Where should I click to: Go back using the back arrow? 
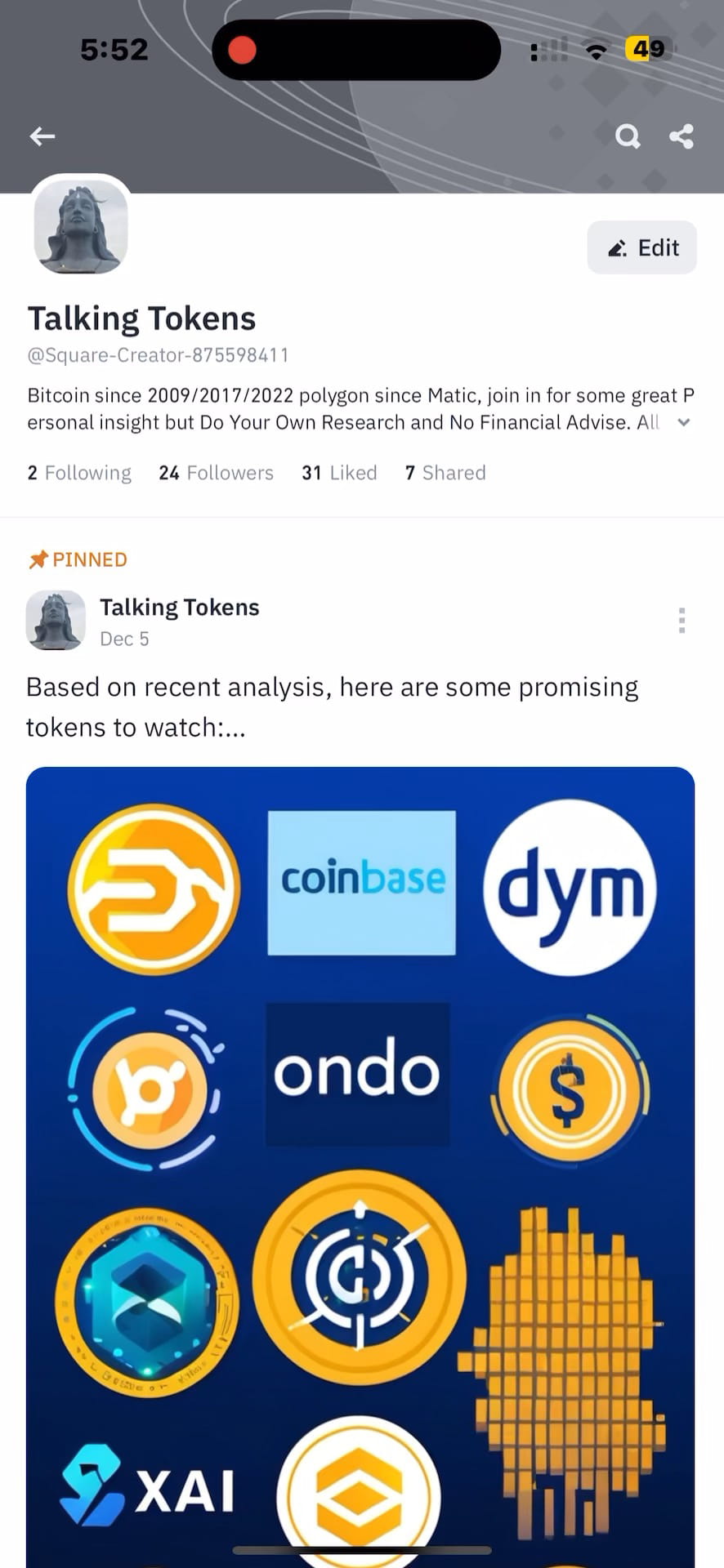(x=42, y=136)
